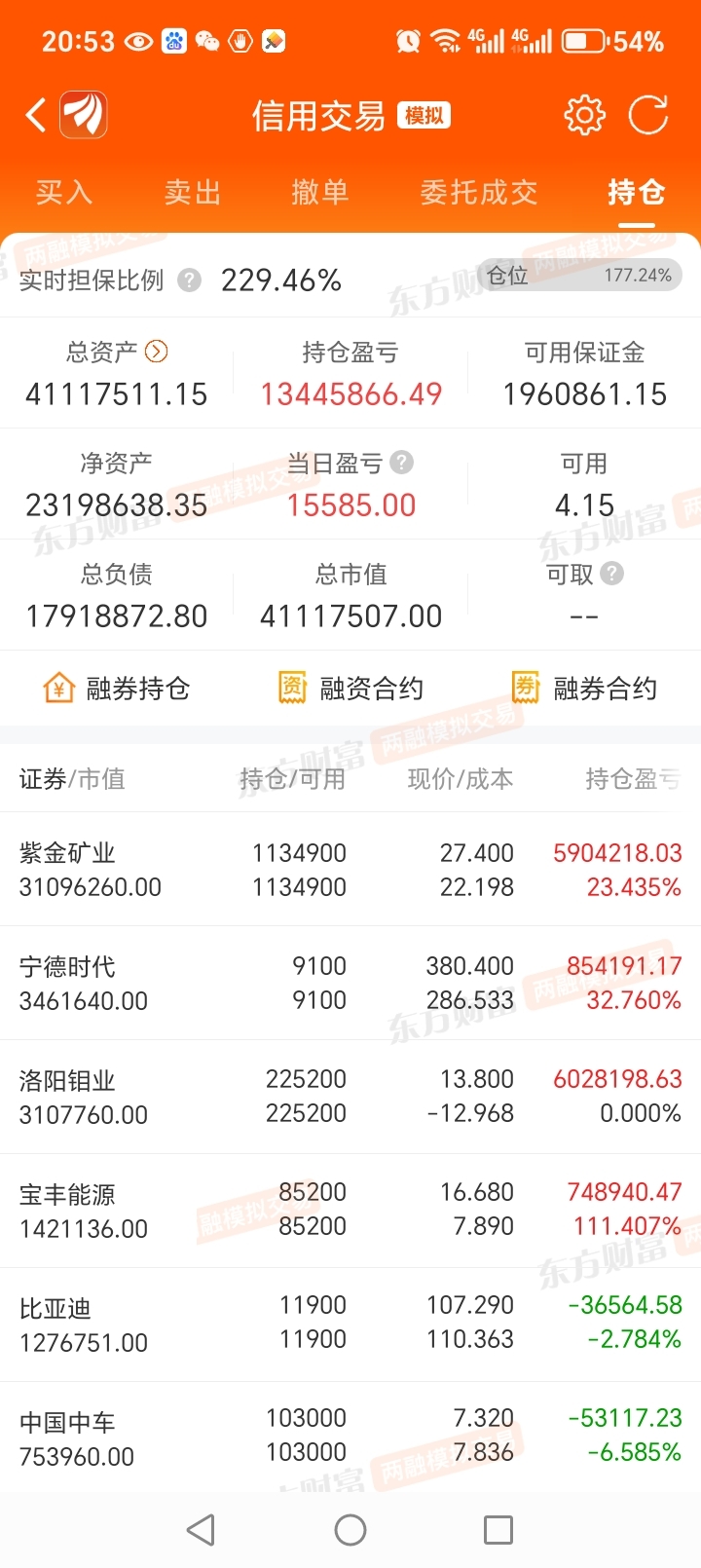Switch to the 卖出 tab
This screenshot has height=1568, width=701.
click(x=193, y=192)
